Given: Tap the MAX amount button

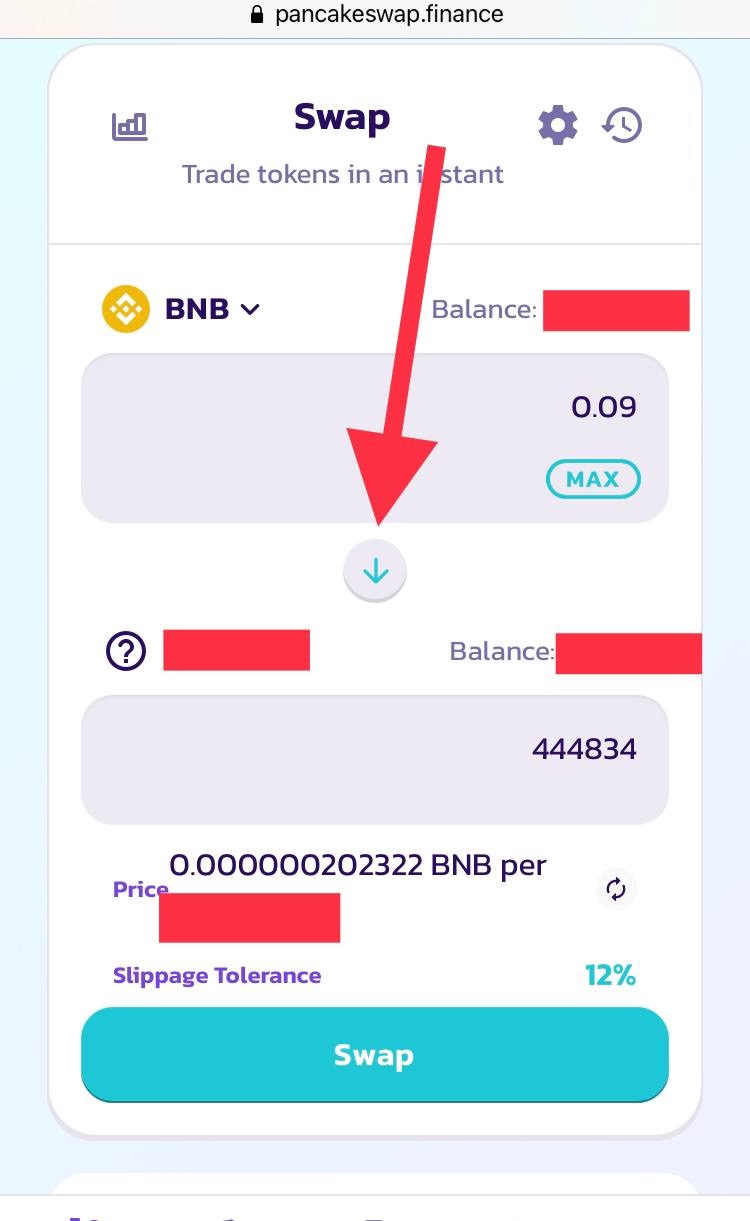Looking at the screenshot, I should 593,480.
